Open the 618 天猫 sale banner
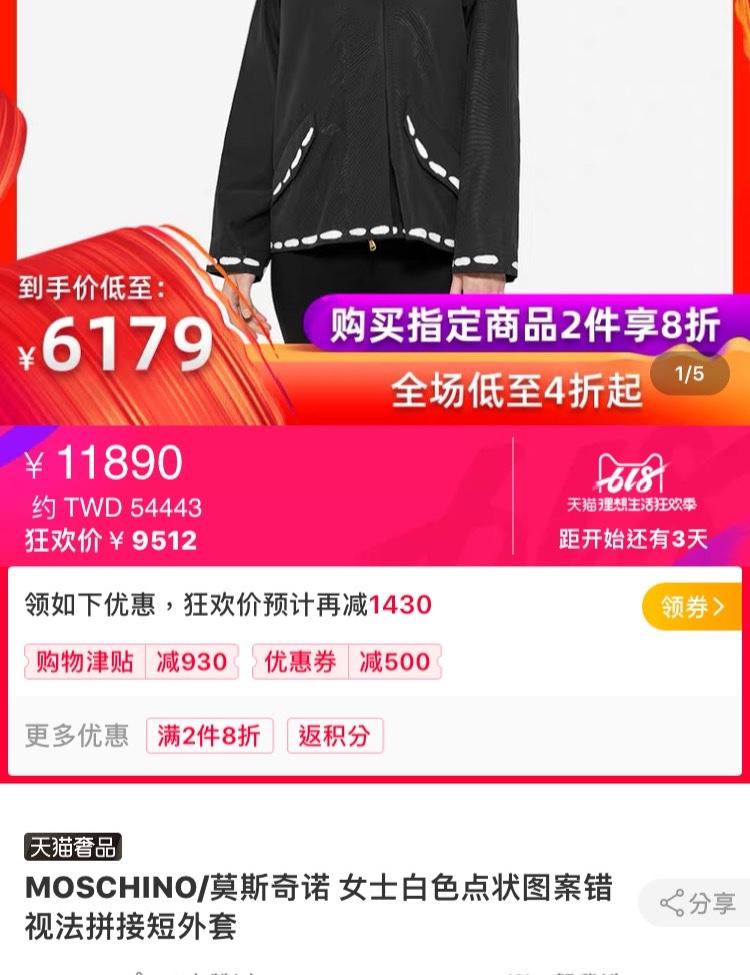The height and width of the screenshot is (975, 750). point(632,495)
